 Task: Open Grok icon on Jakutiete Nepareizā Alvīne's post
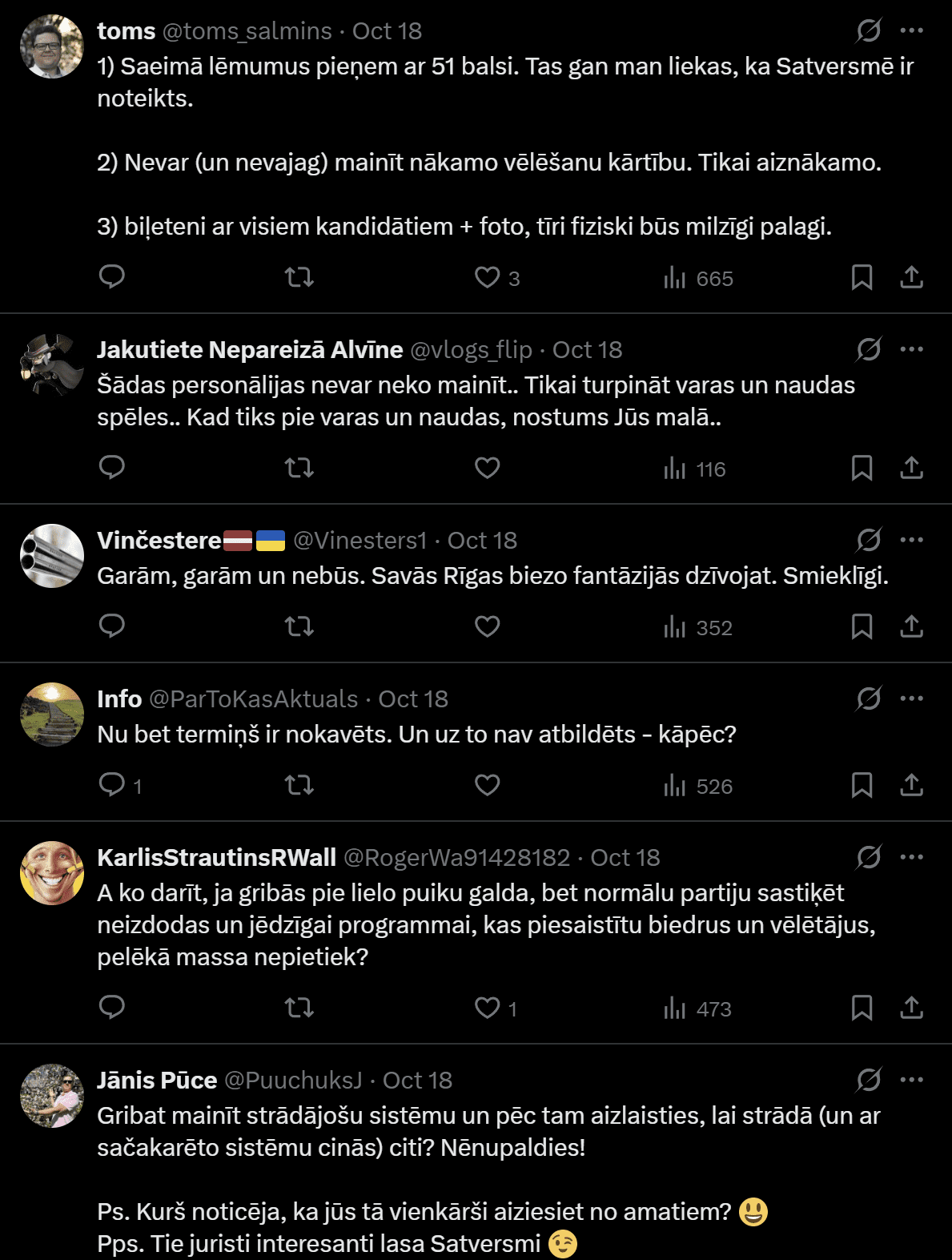point(868,349)
